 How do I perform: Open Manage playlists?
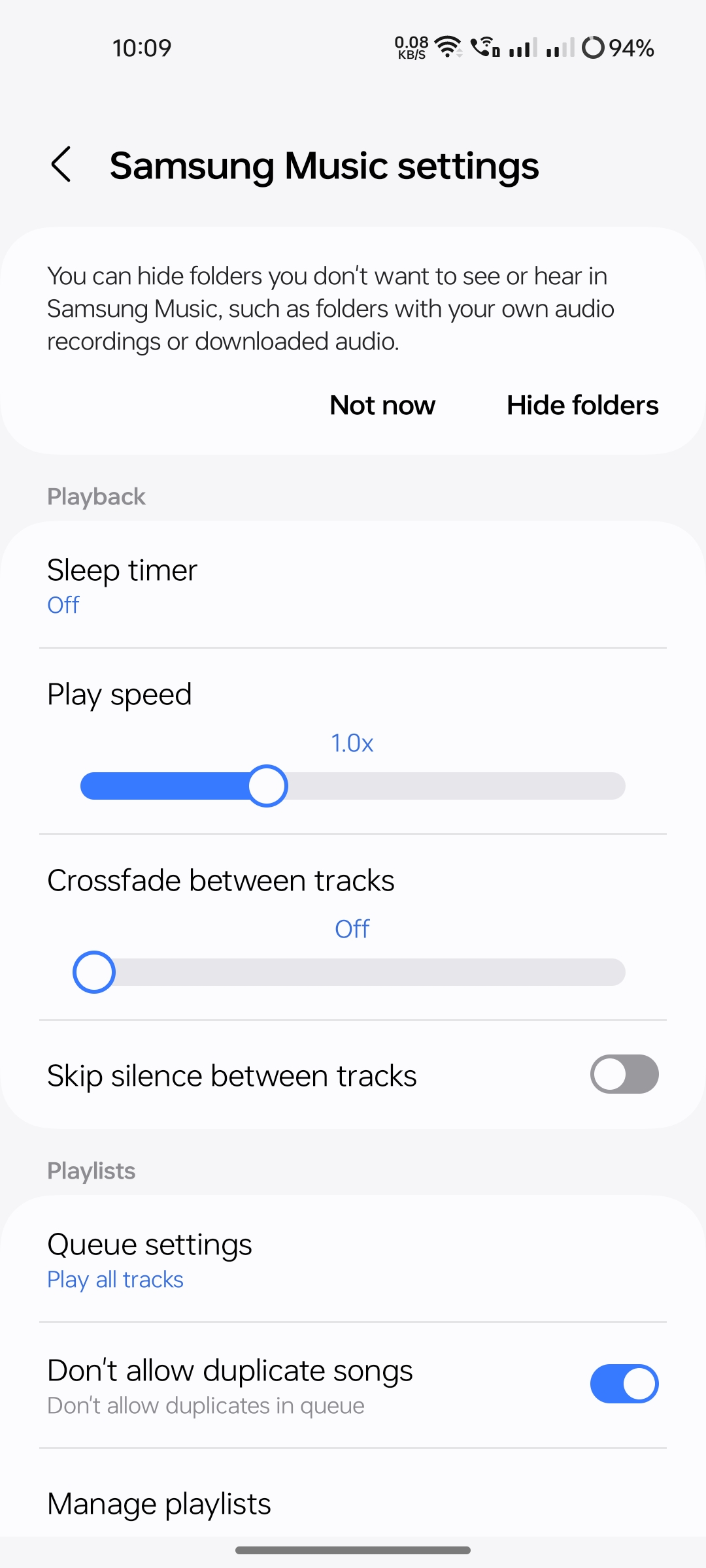click(x=353, y=1504)
